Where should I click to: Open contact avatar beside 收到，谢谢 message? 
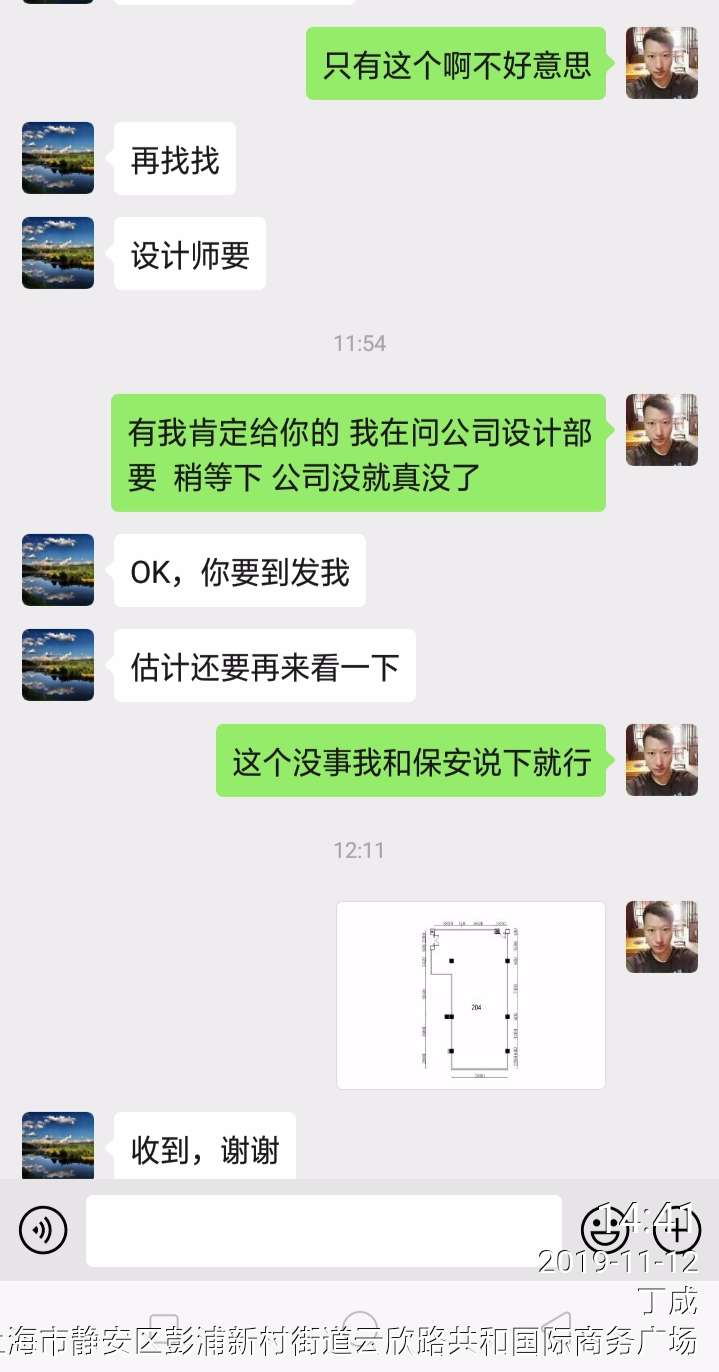click(x=58, y=1146)
